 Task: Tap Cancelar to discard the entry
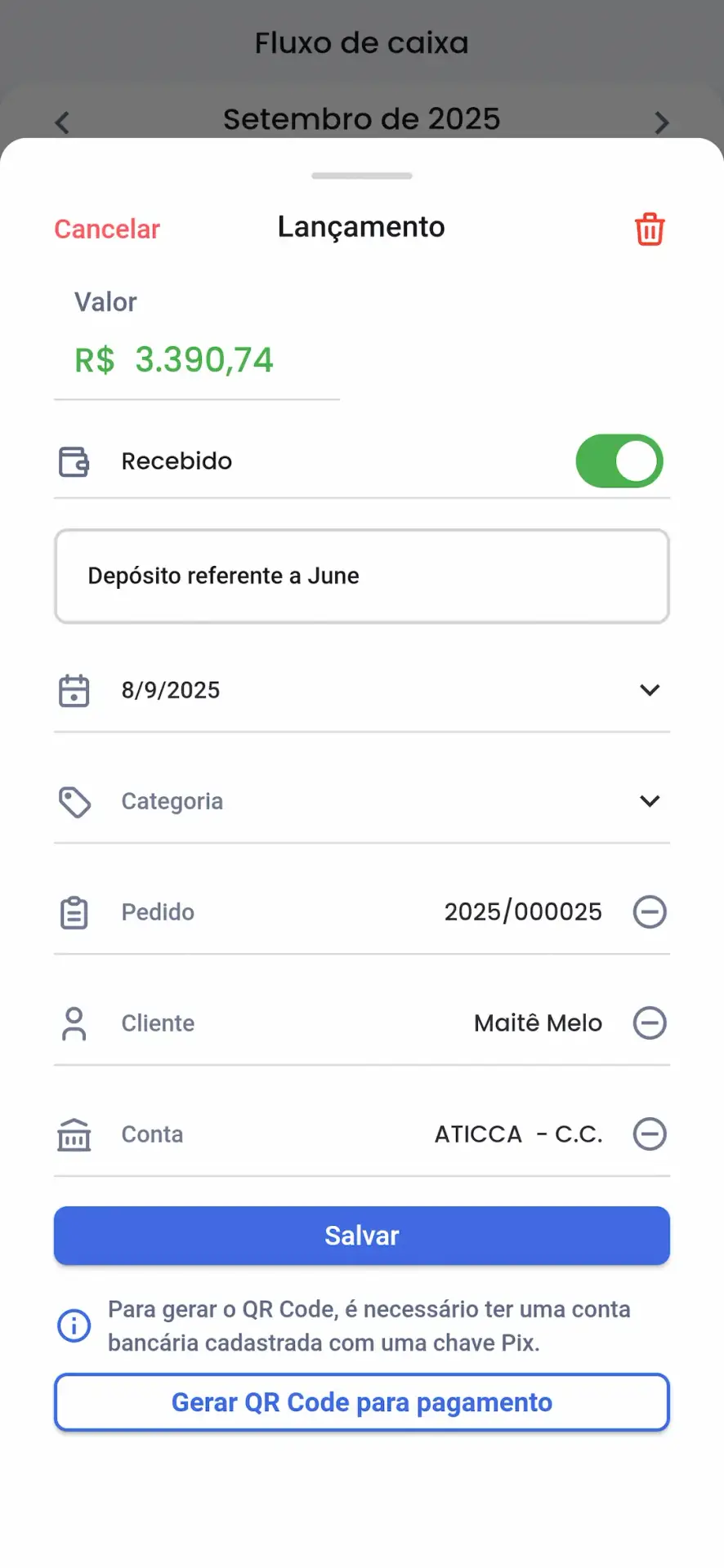[107, 229]
